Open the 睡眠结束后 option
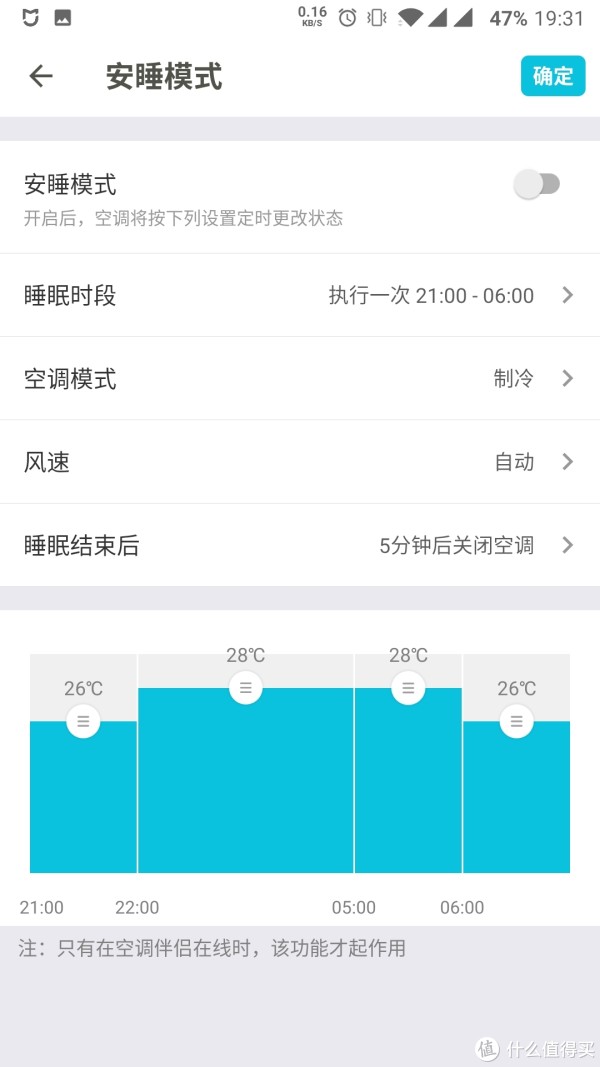 pos(300,546)
